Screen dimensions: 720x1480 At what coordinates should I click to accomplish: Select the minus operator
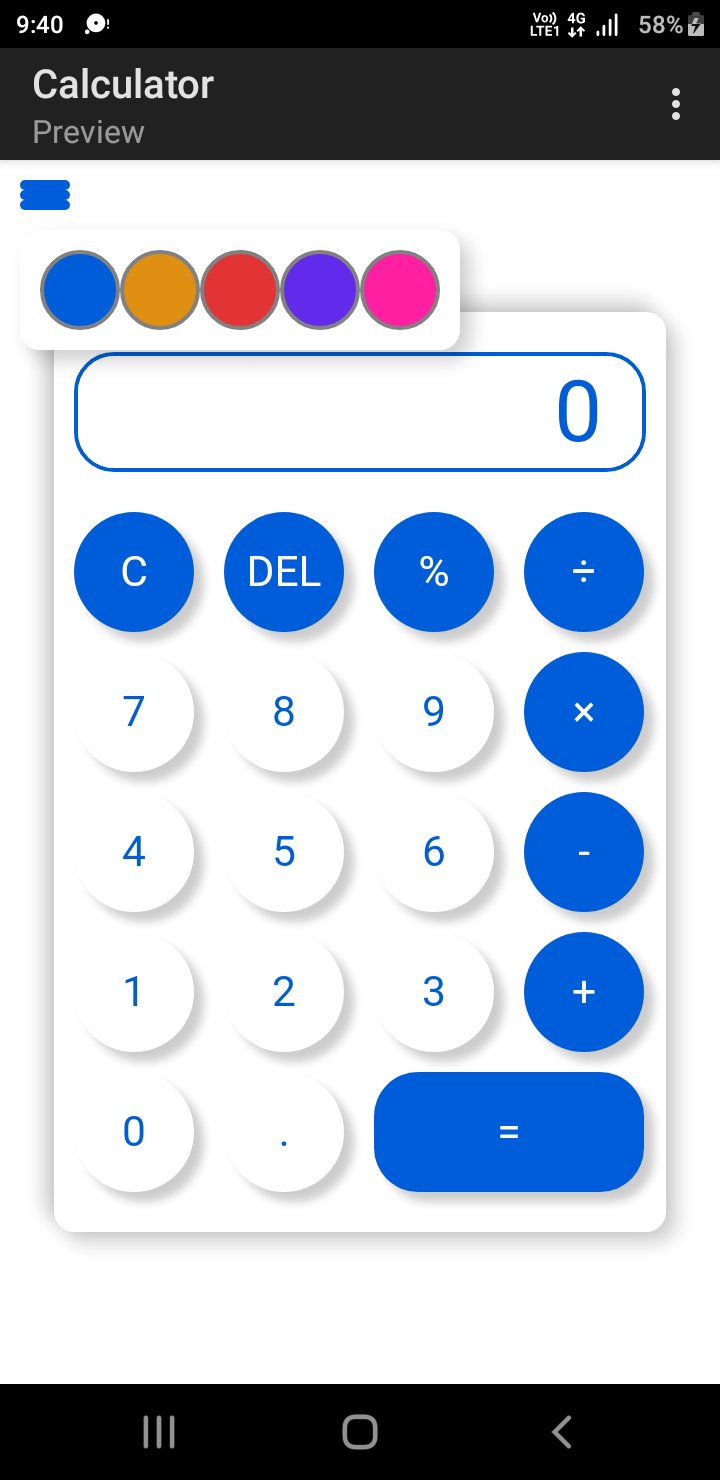[584, 852]
